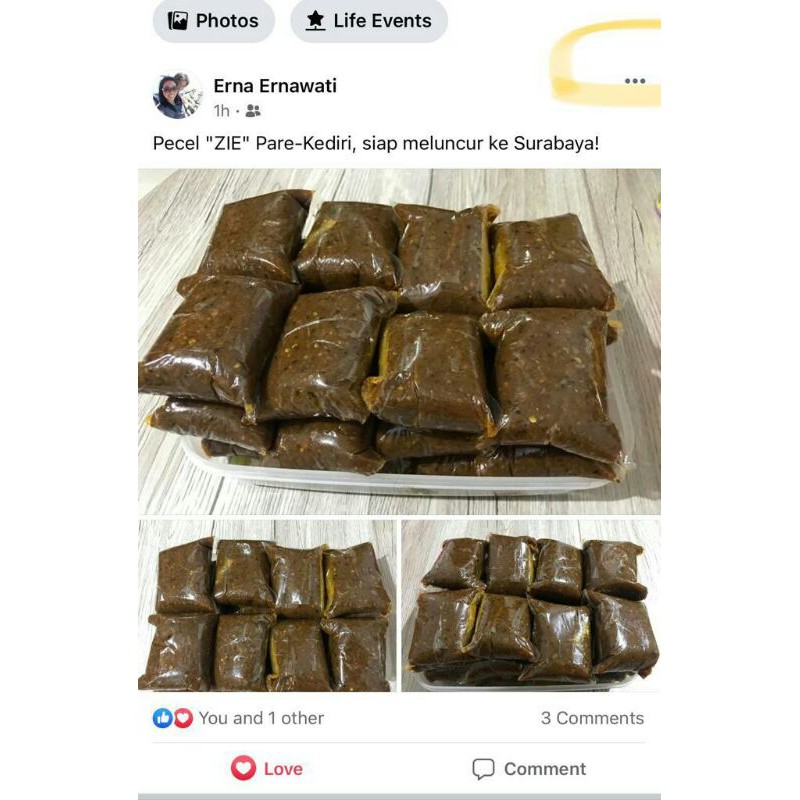
Task: View the bottom-left pecel photo
Action: [267, 605]
